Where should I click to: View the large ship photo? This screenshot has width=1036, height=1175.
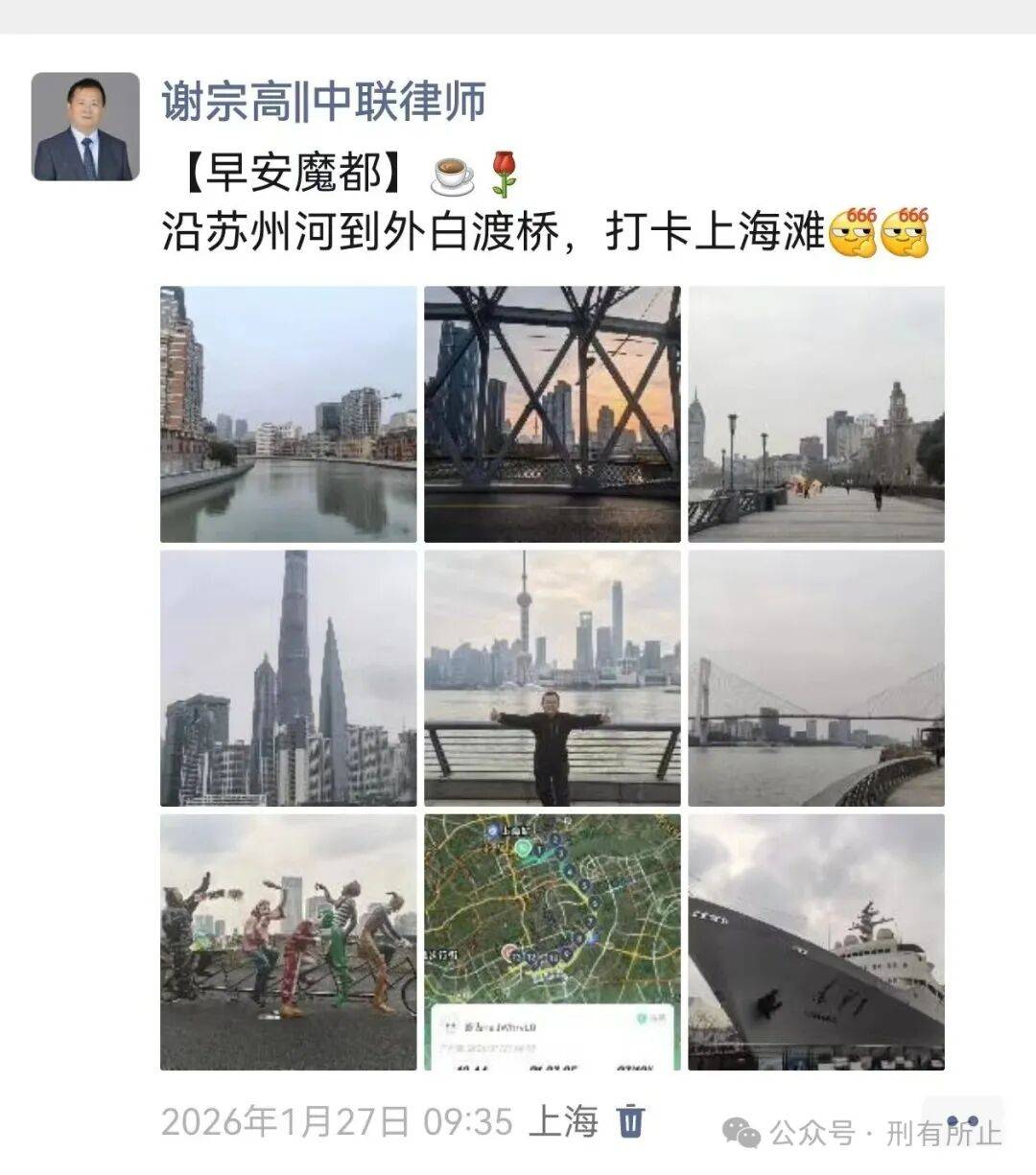815,941
